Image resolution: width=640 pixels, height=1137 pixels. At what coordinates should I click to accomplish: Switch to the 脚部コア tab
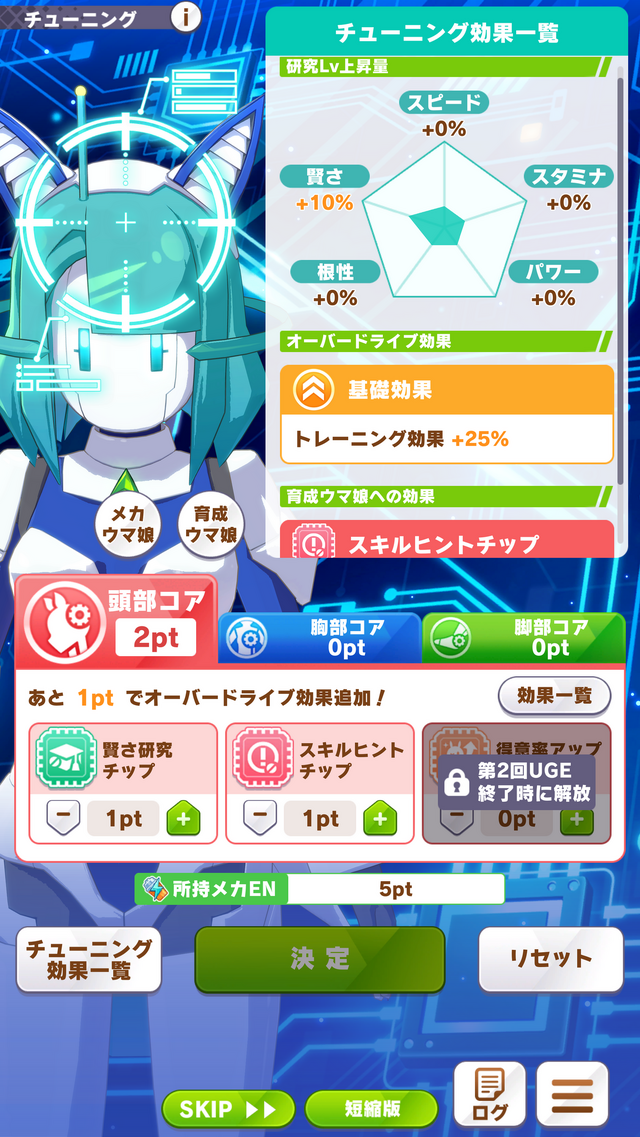(x=523, y=637)
